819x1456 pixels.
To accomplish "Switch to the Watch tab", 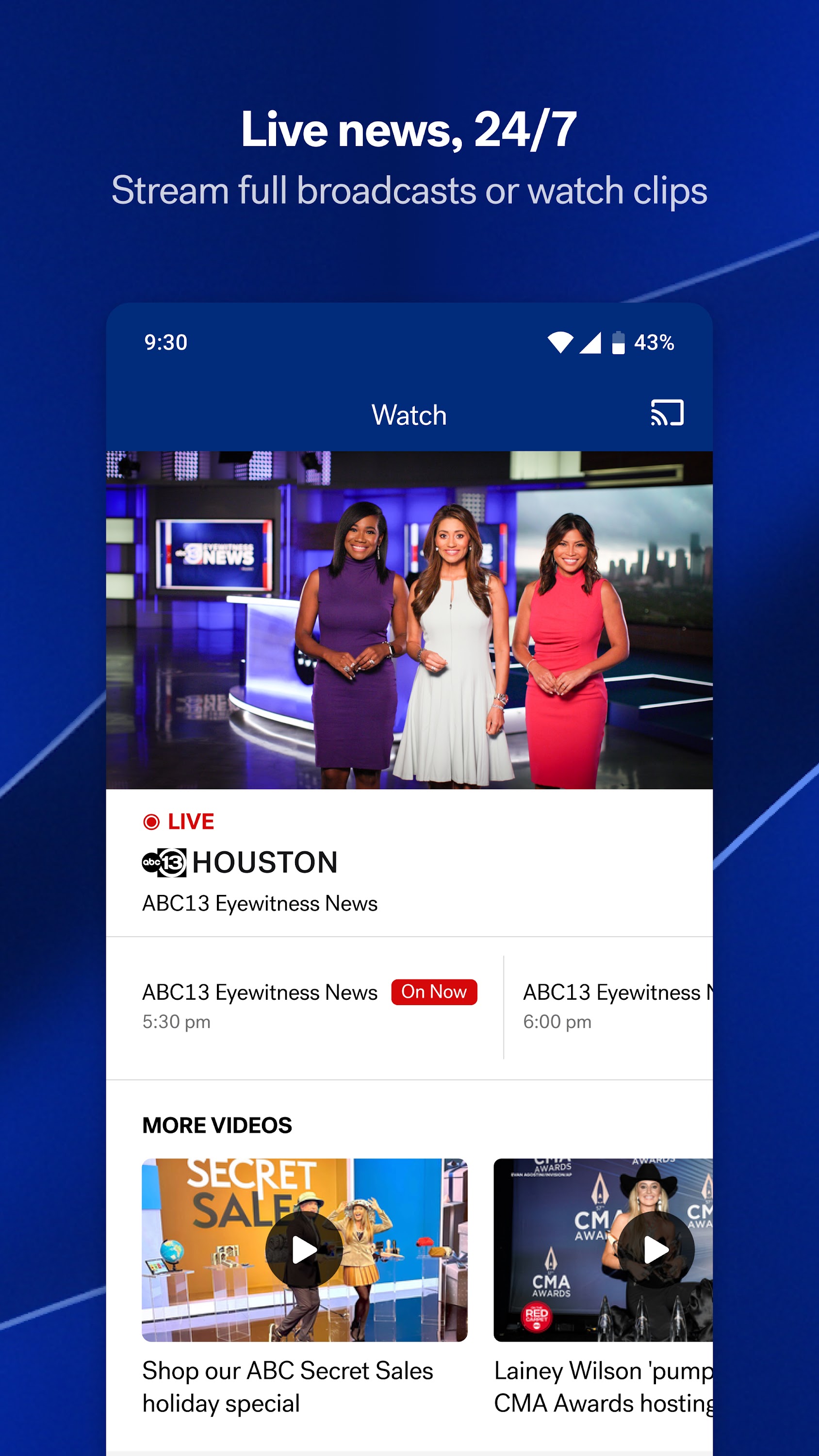I will (x=408, y=414).
